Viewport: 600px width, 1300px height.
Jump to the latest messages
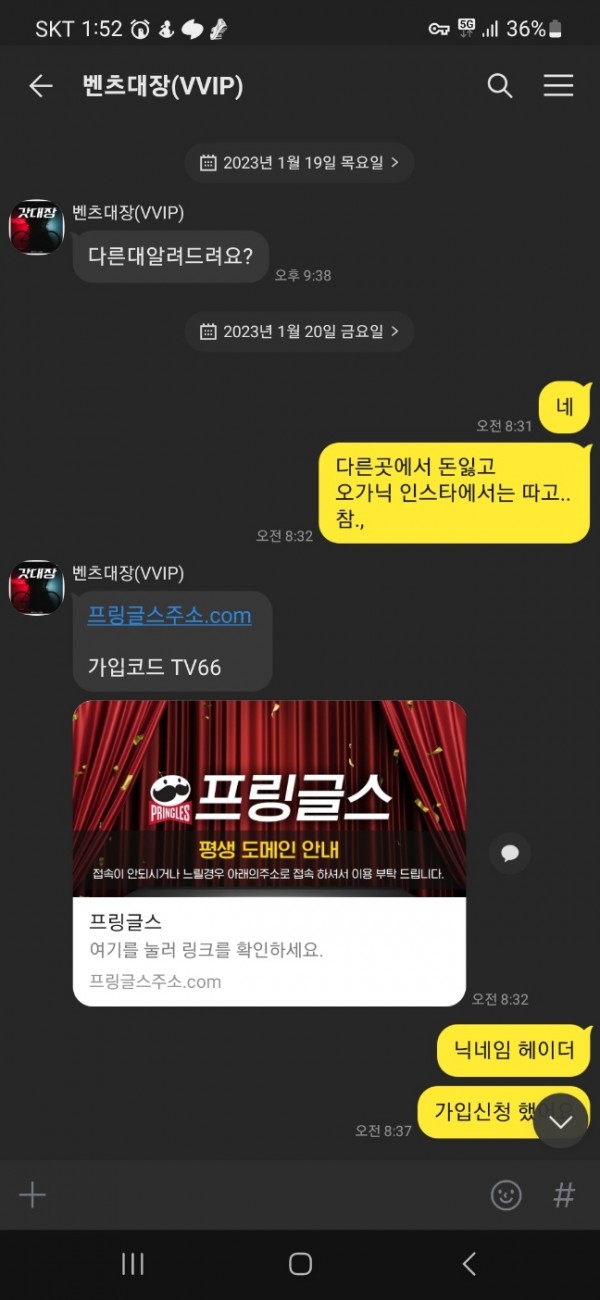coord(561,1121)
